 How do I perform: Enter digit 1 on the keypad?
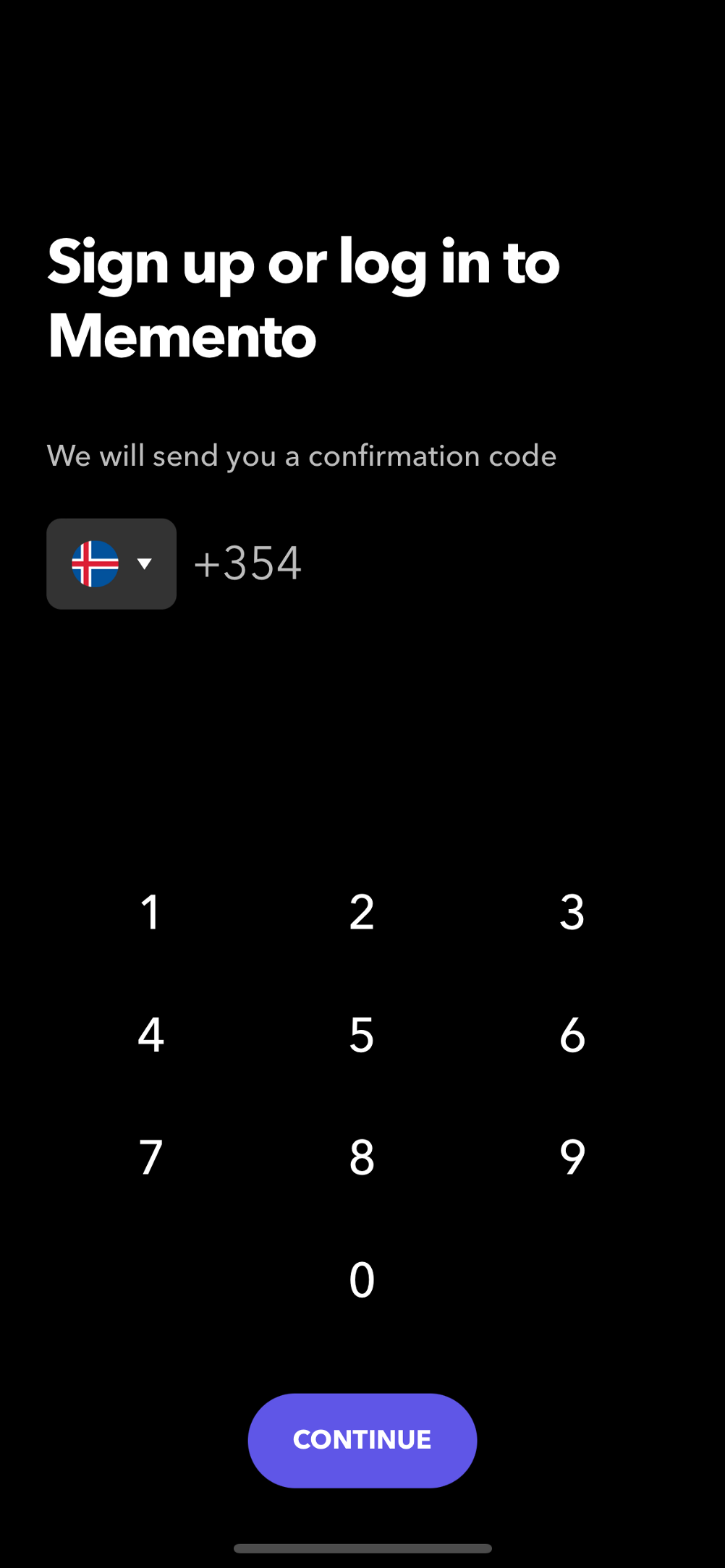pyautogui.click(x=150, y=912)
